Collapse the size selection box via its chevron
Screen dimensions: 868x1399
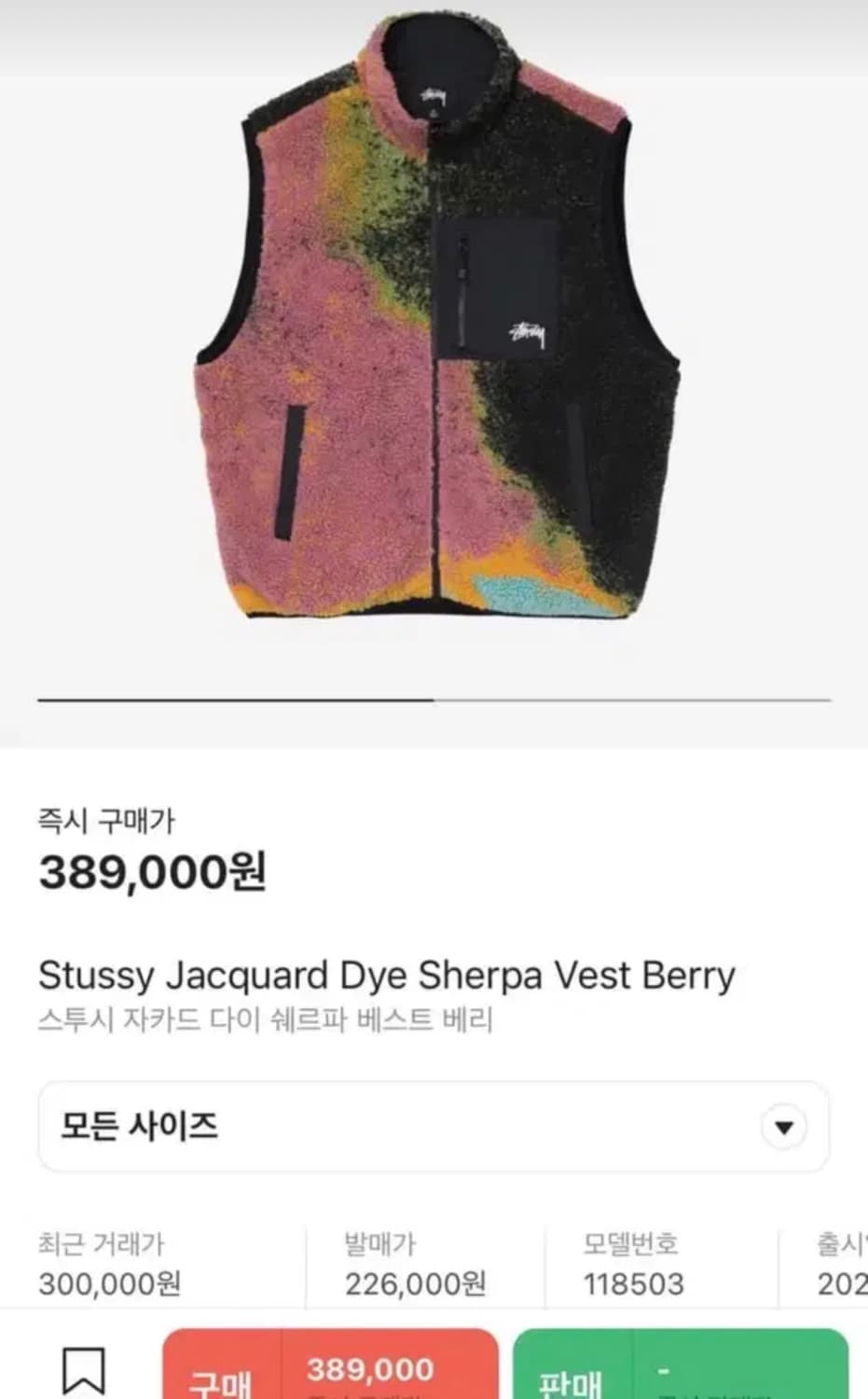tap(783, 1127)
